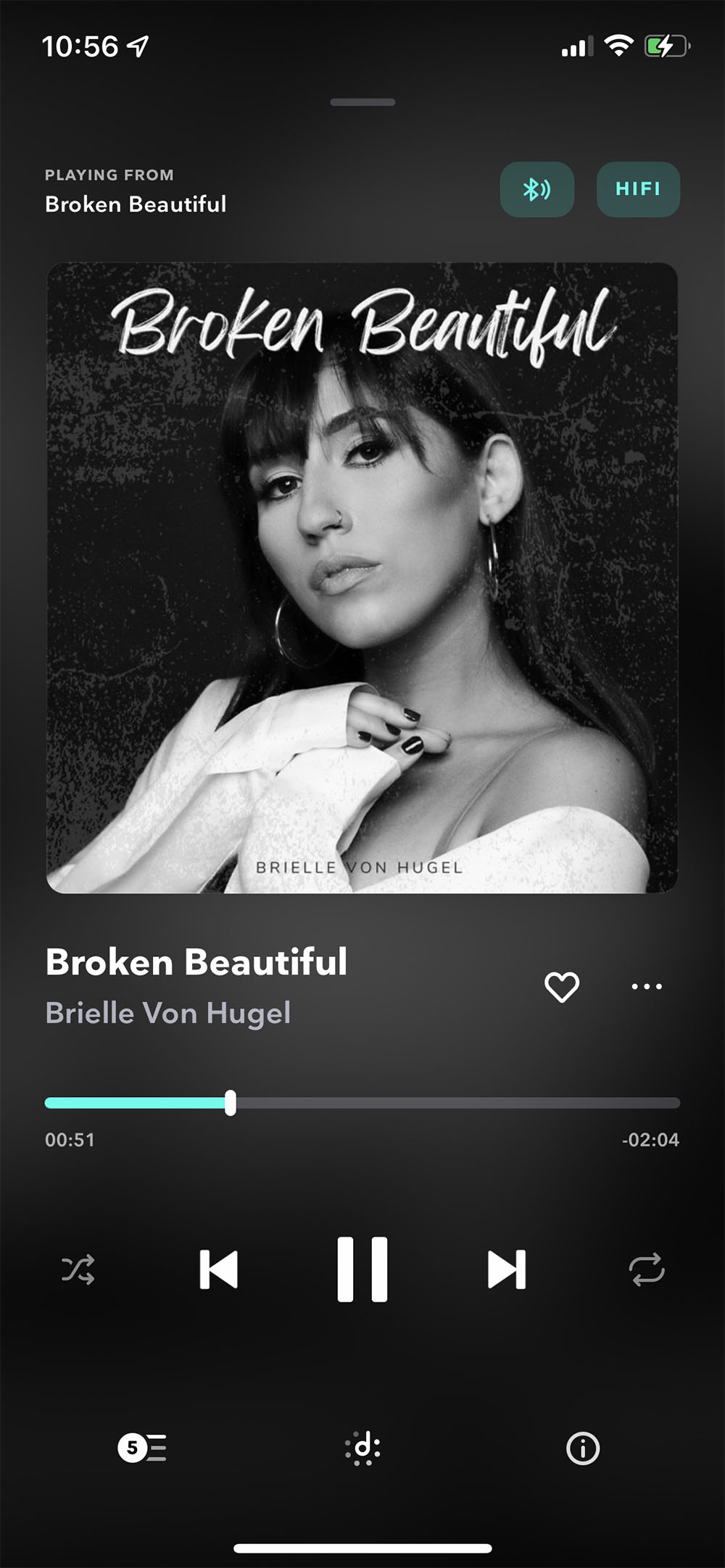Toggle shuffle playback
This screenshot has width=725, height=1568.
point(78,1269)
